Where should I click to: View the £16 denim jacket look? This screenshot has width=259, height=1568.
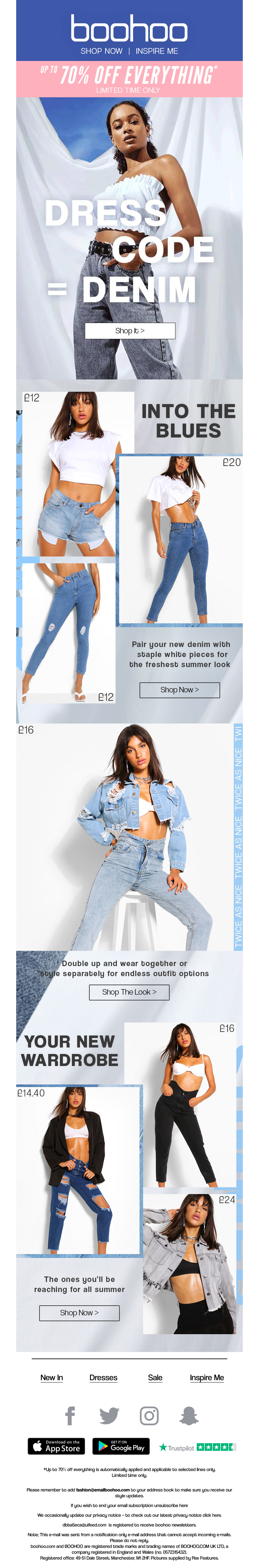point(125,837)
